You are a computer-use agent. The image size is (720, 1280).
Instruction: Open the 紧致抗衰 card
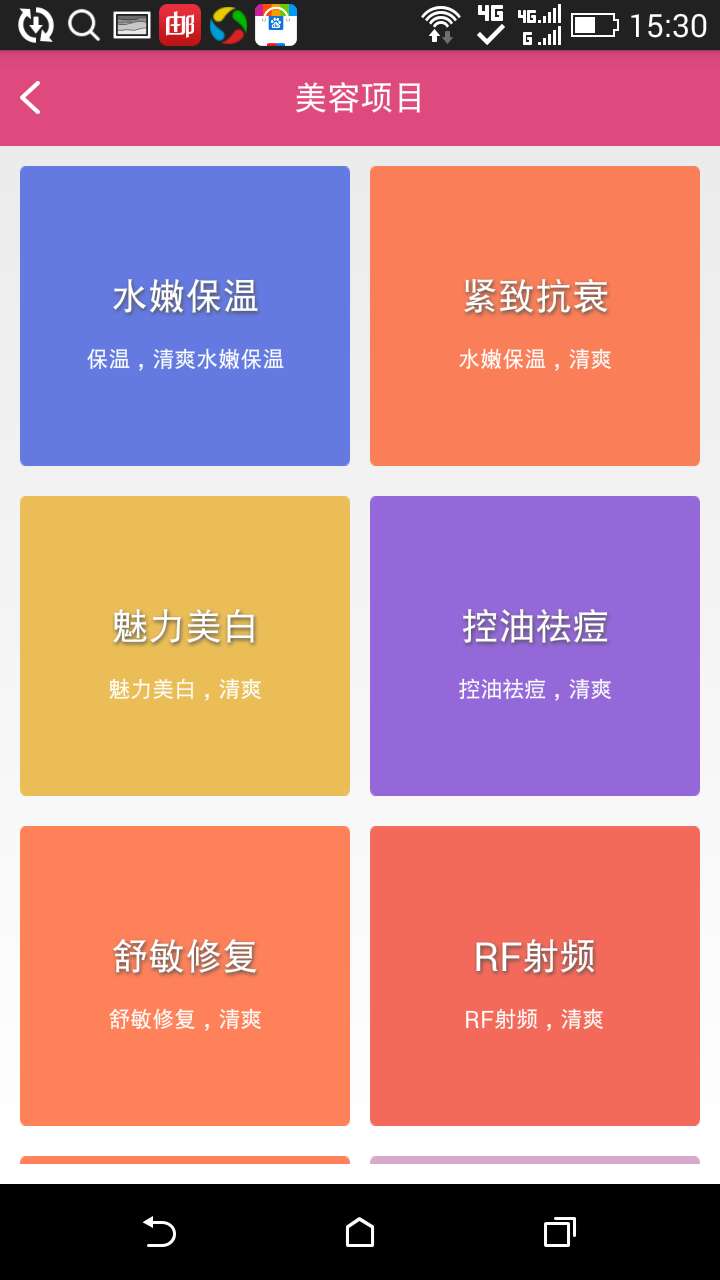tap(535, 316)
